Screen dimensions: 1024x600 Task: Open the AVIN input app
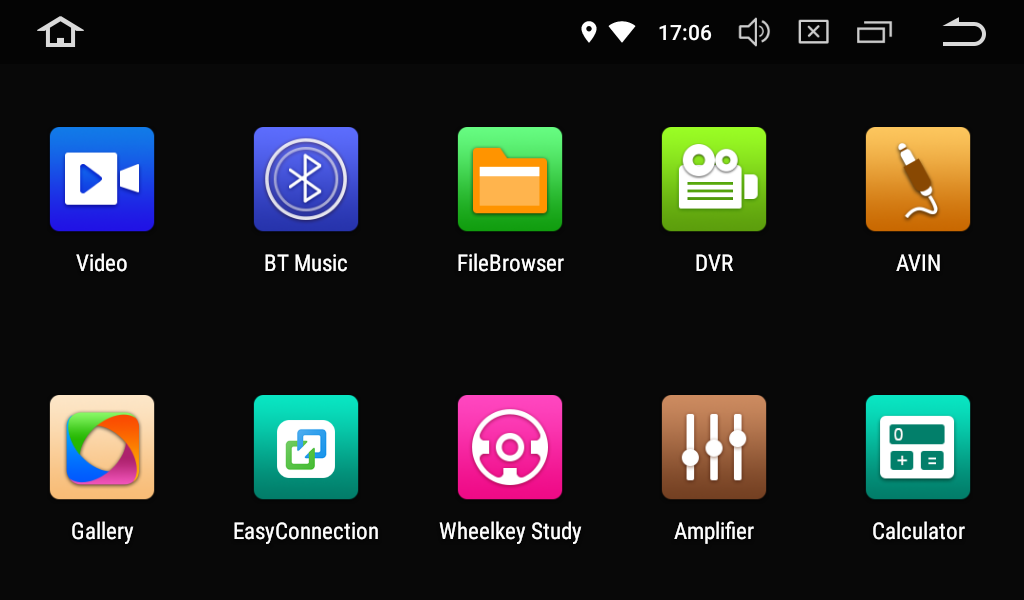point(918,179)
